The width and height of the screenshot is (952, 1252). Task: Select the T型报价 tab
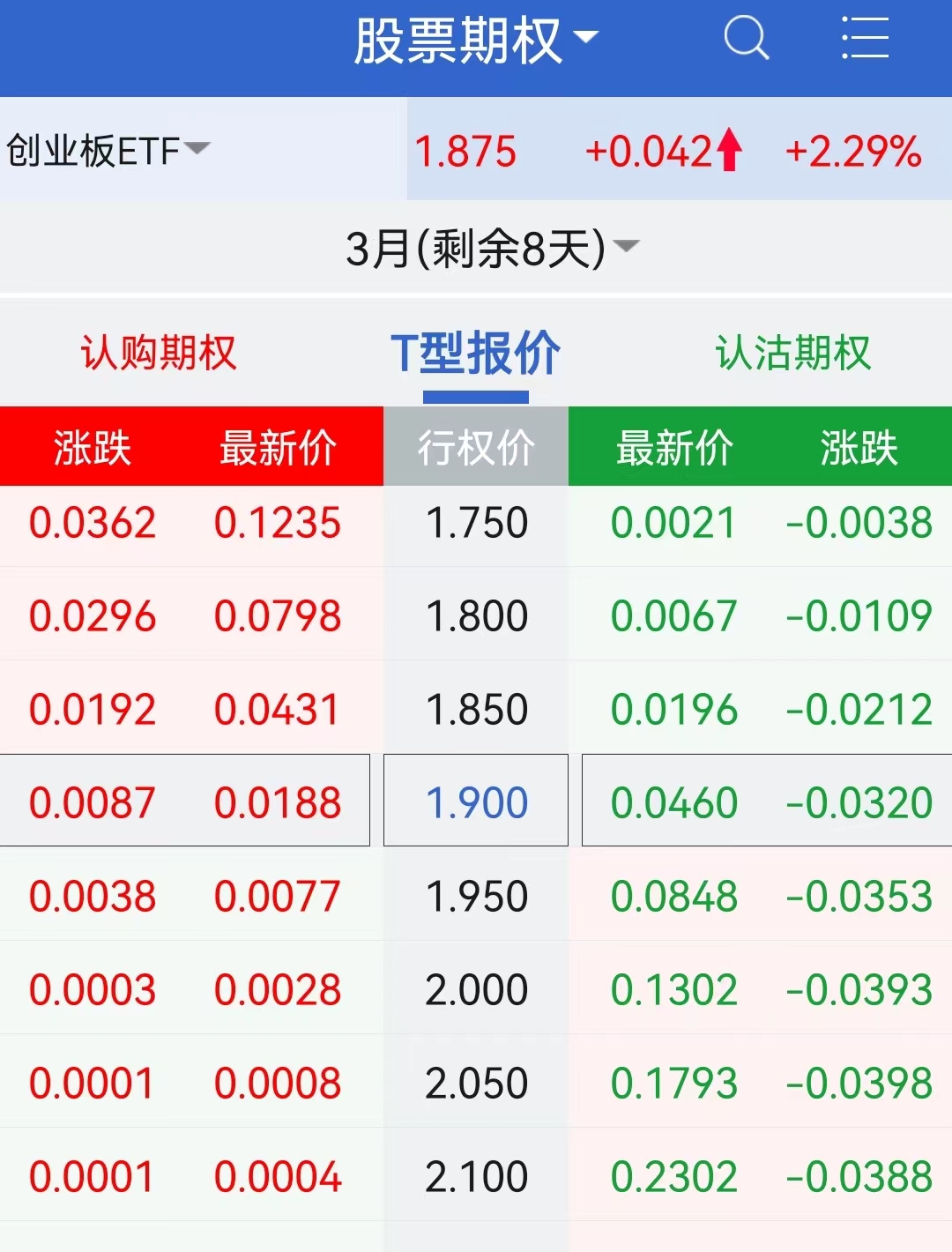[x=475, y=354]
